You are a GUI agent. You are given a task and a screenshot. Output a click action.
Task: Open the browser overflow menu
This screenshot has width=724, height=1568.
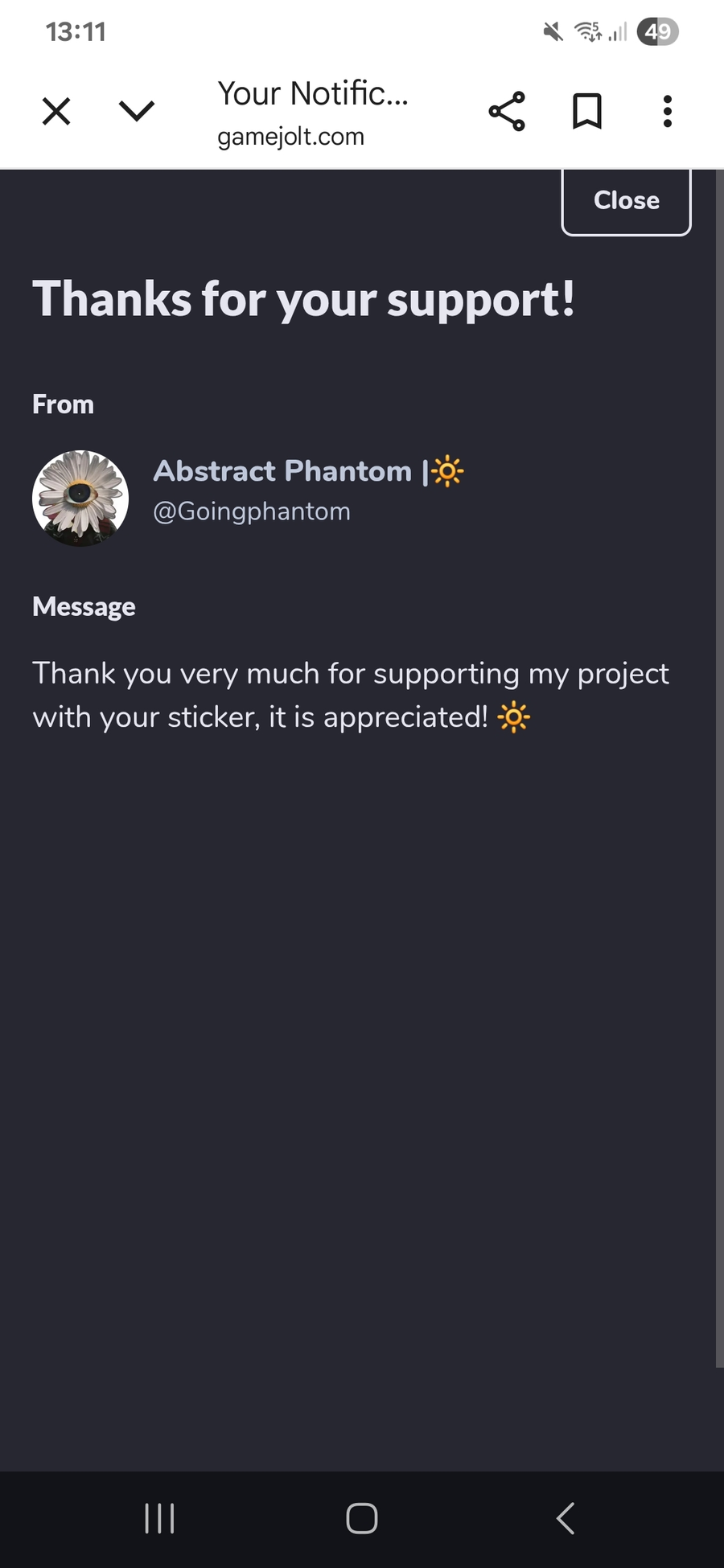pyautogui.click(x=667, y=111)
